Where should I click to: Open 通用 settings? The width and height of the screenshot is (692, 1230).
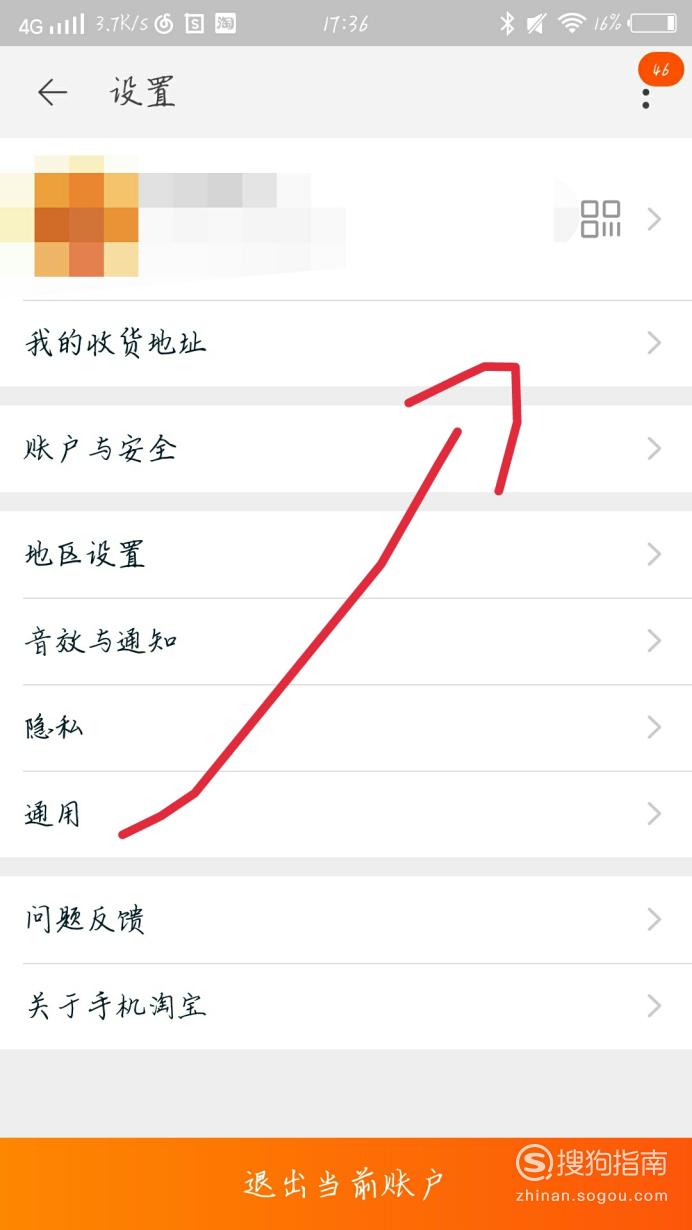[x=346, y=813]
